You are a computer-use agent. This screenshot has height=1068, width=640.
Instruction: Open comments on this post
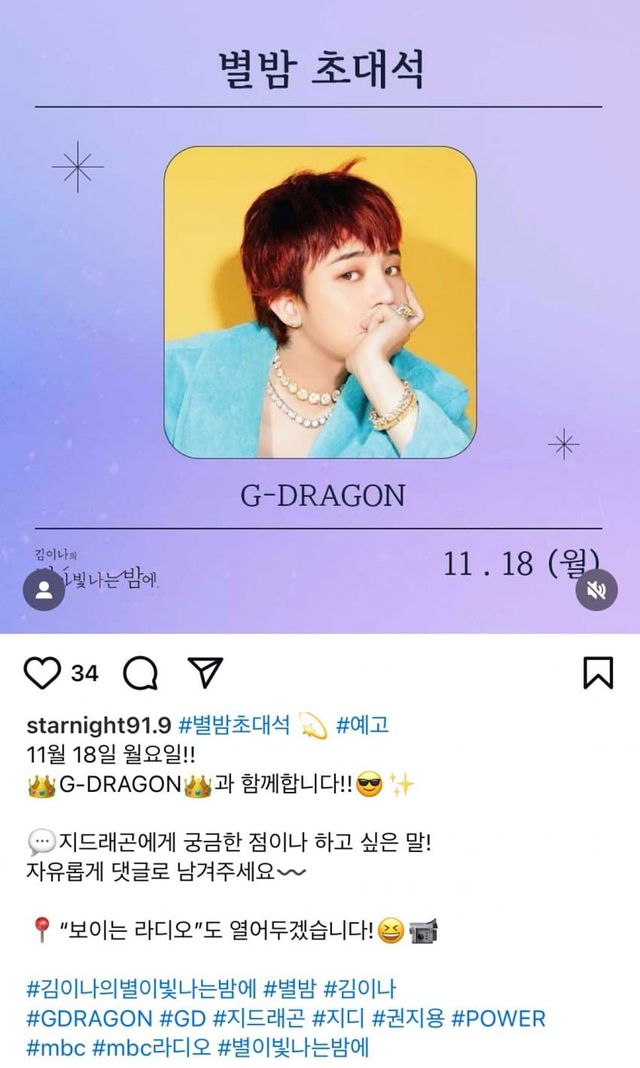140,674
